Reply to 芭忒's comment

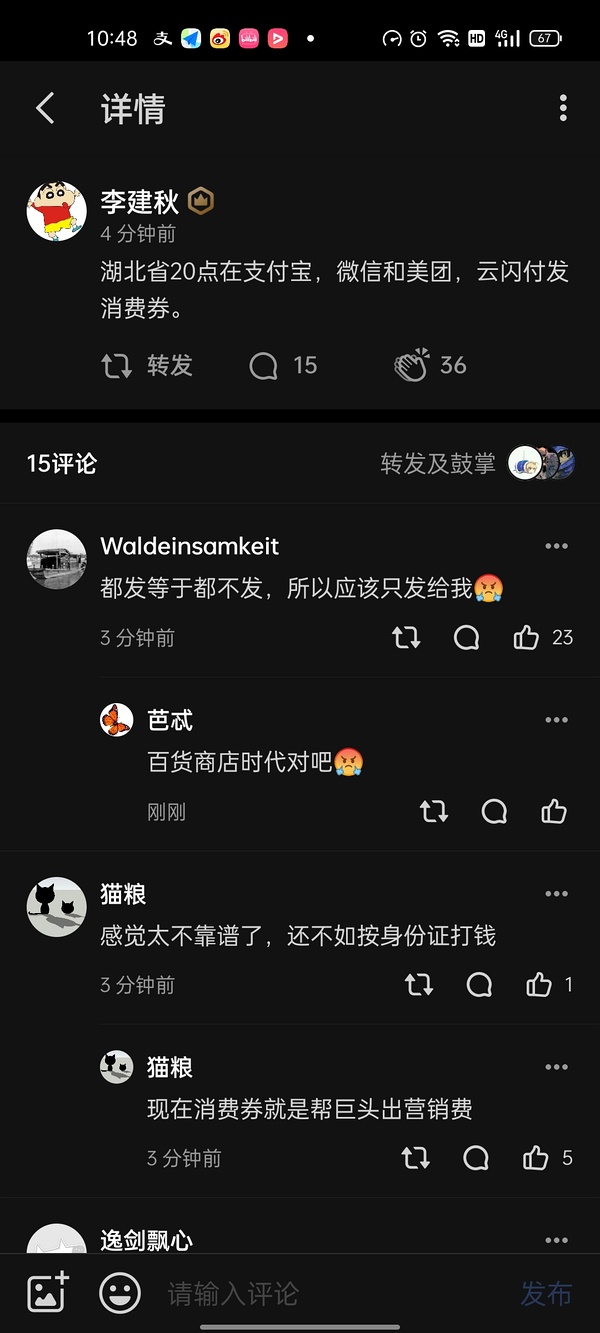[x=494, y=812]
